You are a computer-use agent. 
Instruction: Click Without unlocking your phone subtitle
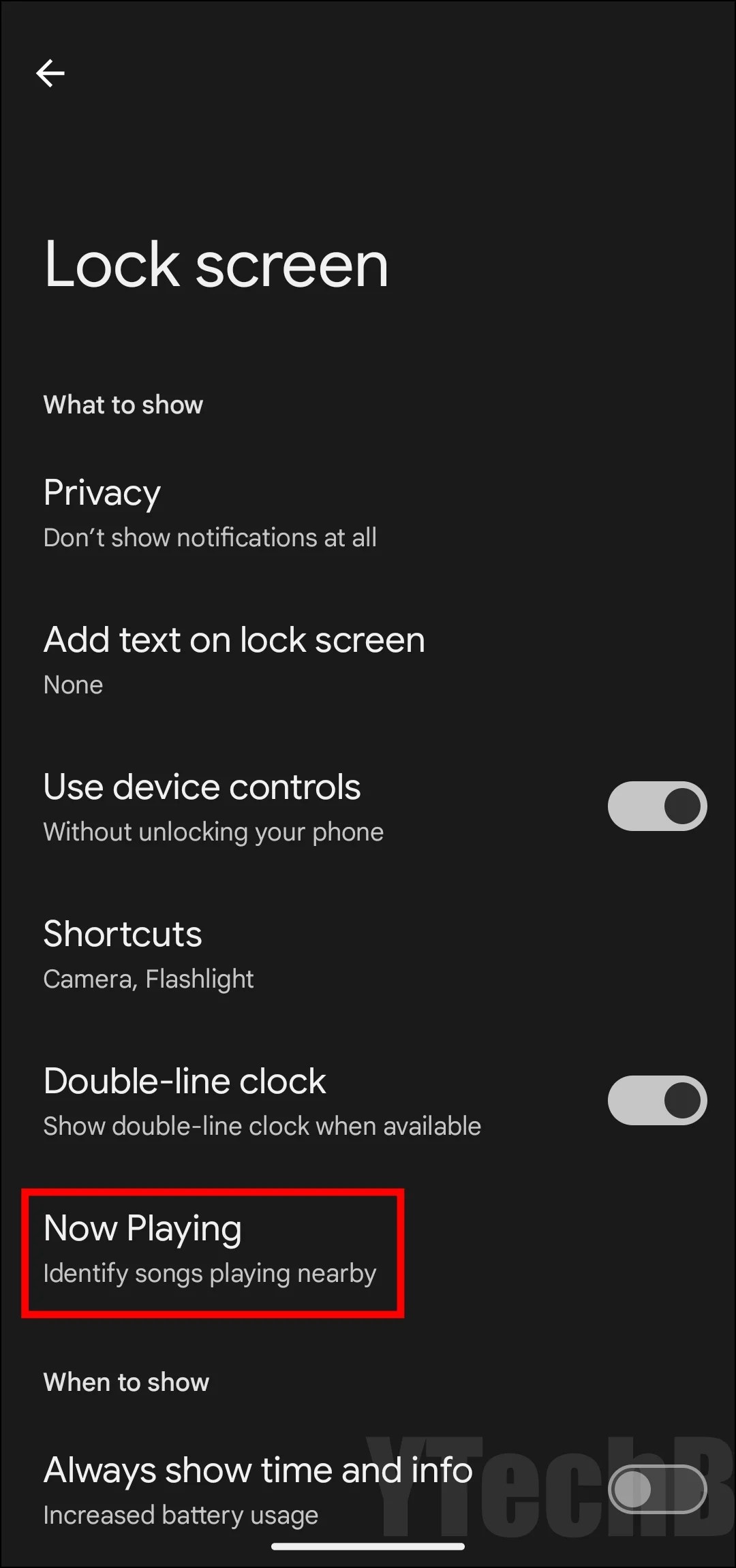[x=213, y=831]
